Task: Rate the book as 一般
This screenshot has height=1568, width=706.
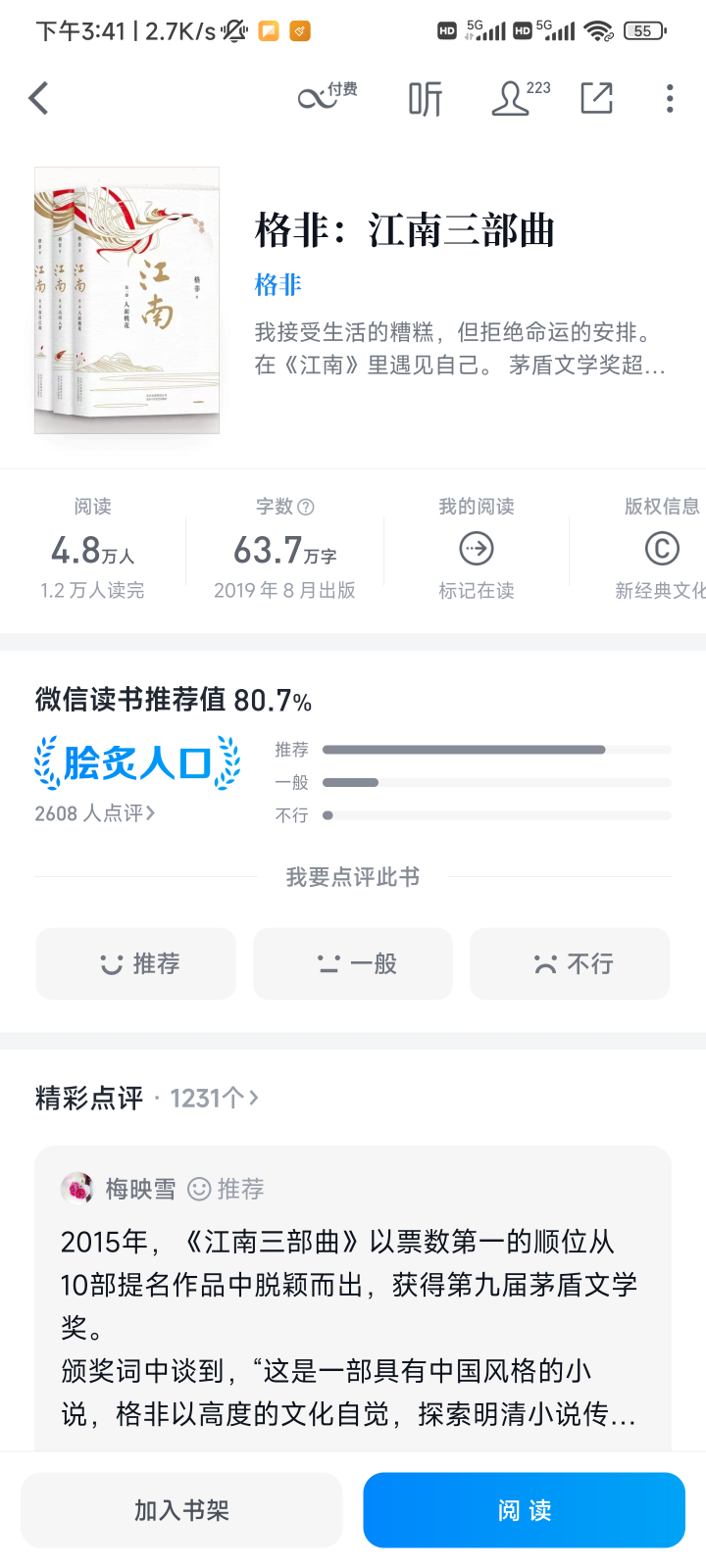Action: (353, 964)
